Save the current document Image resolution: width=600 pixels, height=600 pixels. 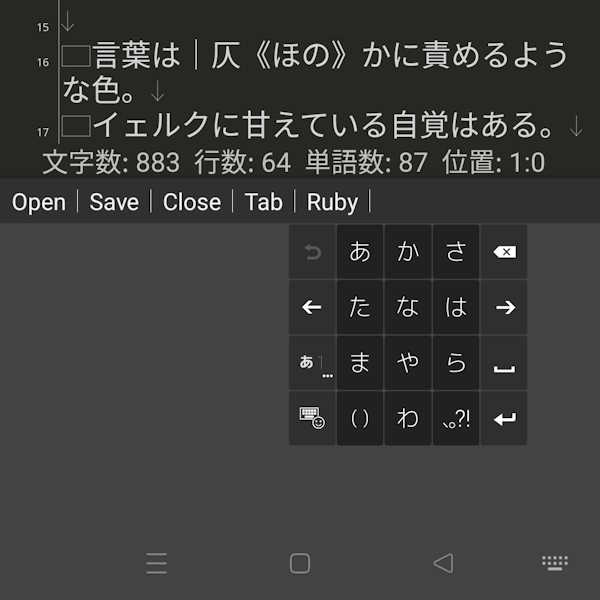(114, 202)
